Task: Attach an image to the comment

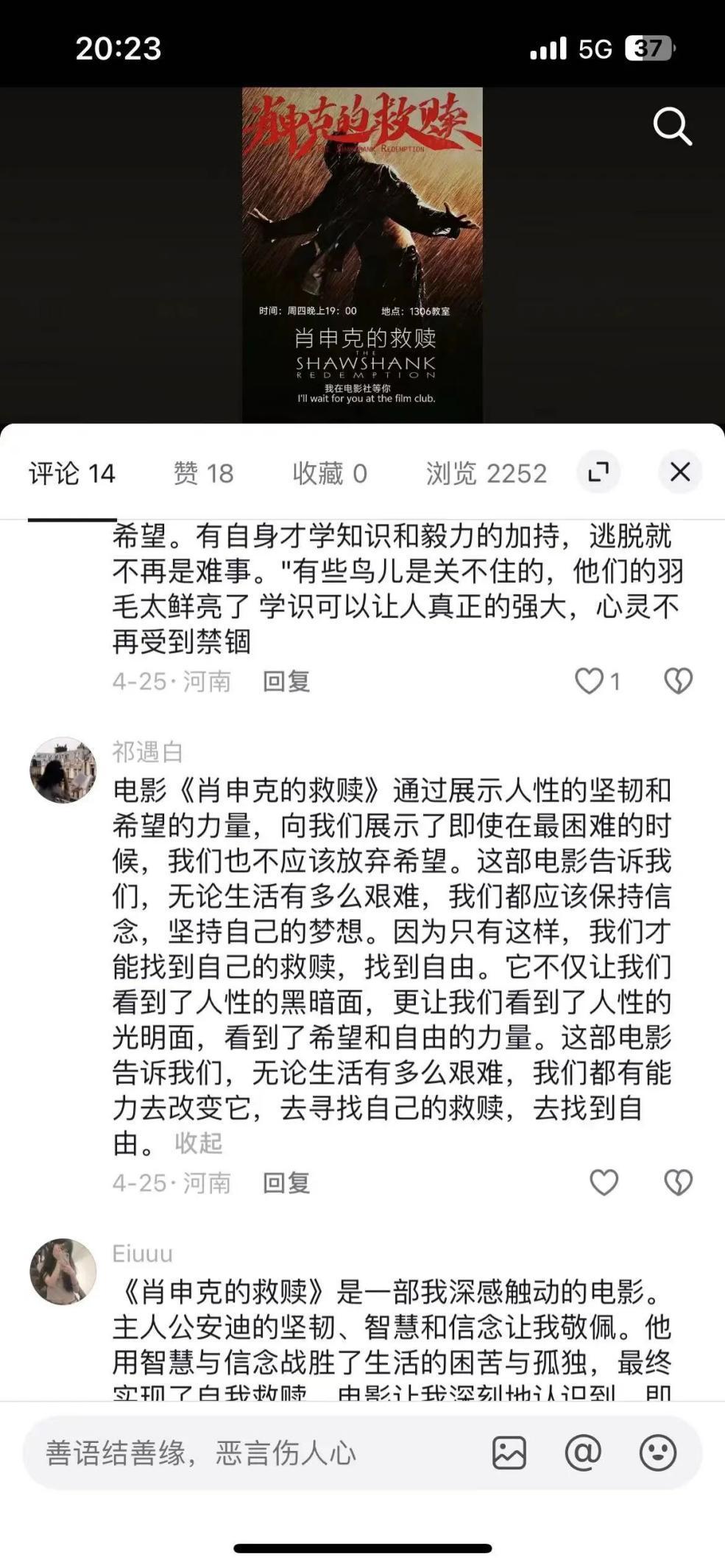Action: 509,1453
